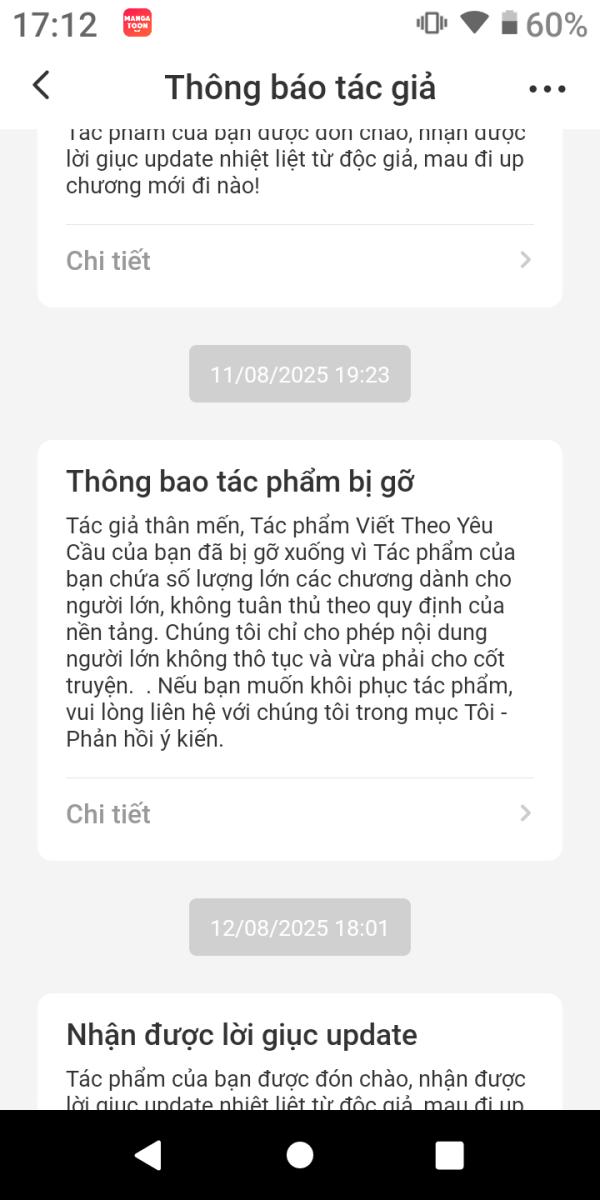The height and width of the screenshot is (1200, 600).
Task: Go back from Thông báo tác giả
Action: tap(41, 86)
